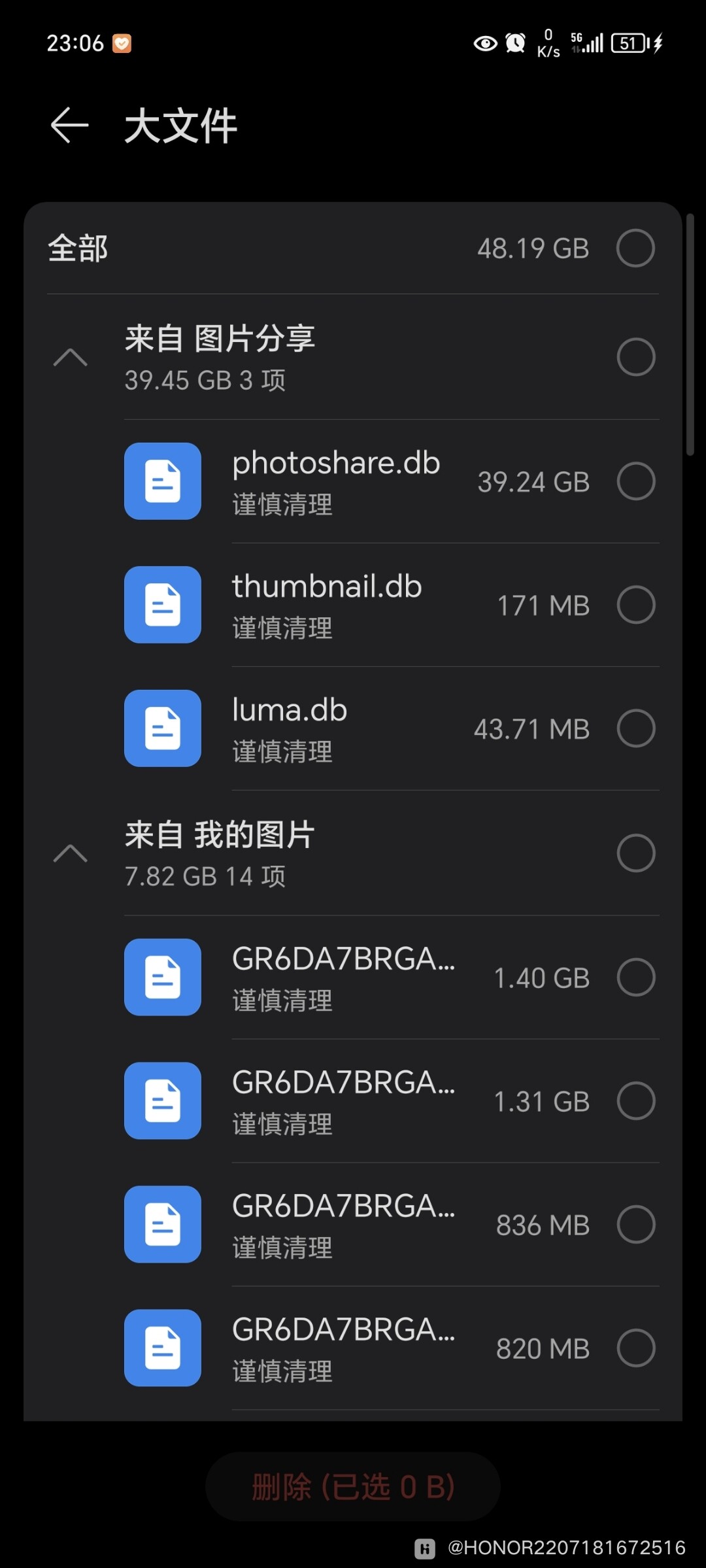Viewport: 706px width, 1568px height.
Task: Select luma.db for deletion
Action: coord(635,728)
